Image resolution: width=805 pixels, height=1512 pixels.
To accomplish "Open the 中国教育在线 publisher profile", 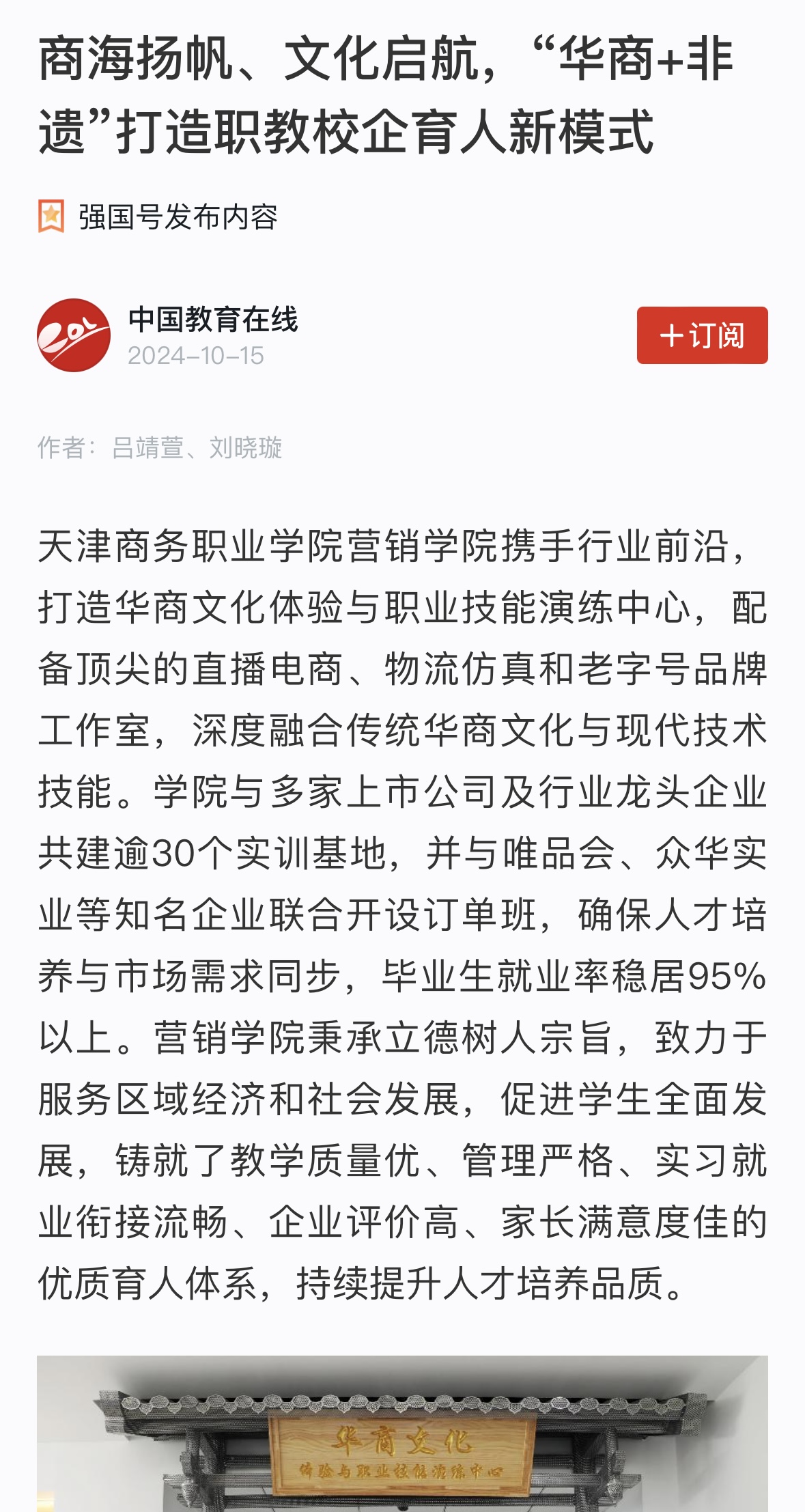I will click(212, 320).
